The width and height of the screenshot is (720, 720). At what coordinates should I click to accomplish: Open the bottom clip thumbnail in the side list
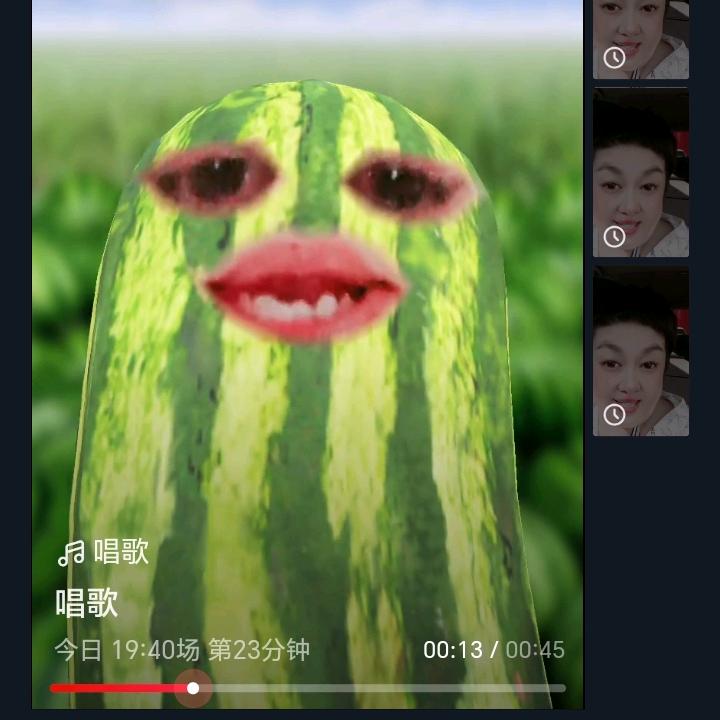point(640,351)
